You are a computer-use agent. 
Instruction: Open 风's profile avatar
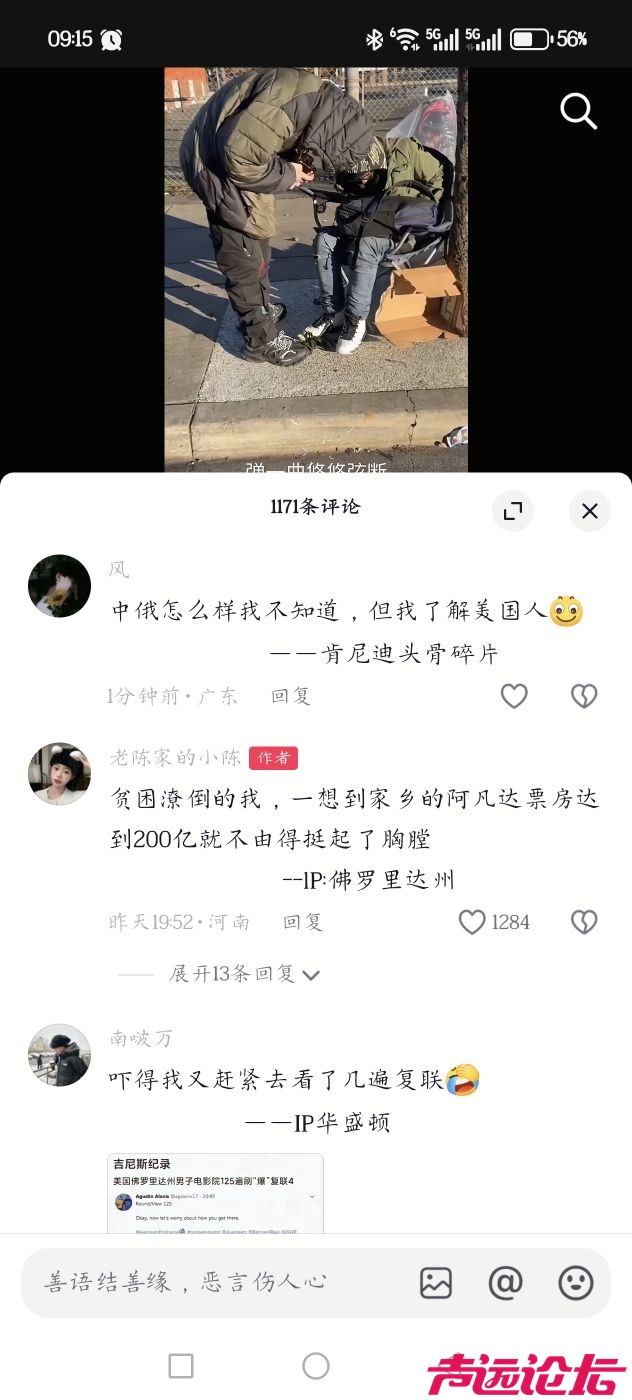[59, 586]
